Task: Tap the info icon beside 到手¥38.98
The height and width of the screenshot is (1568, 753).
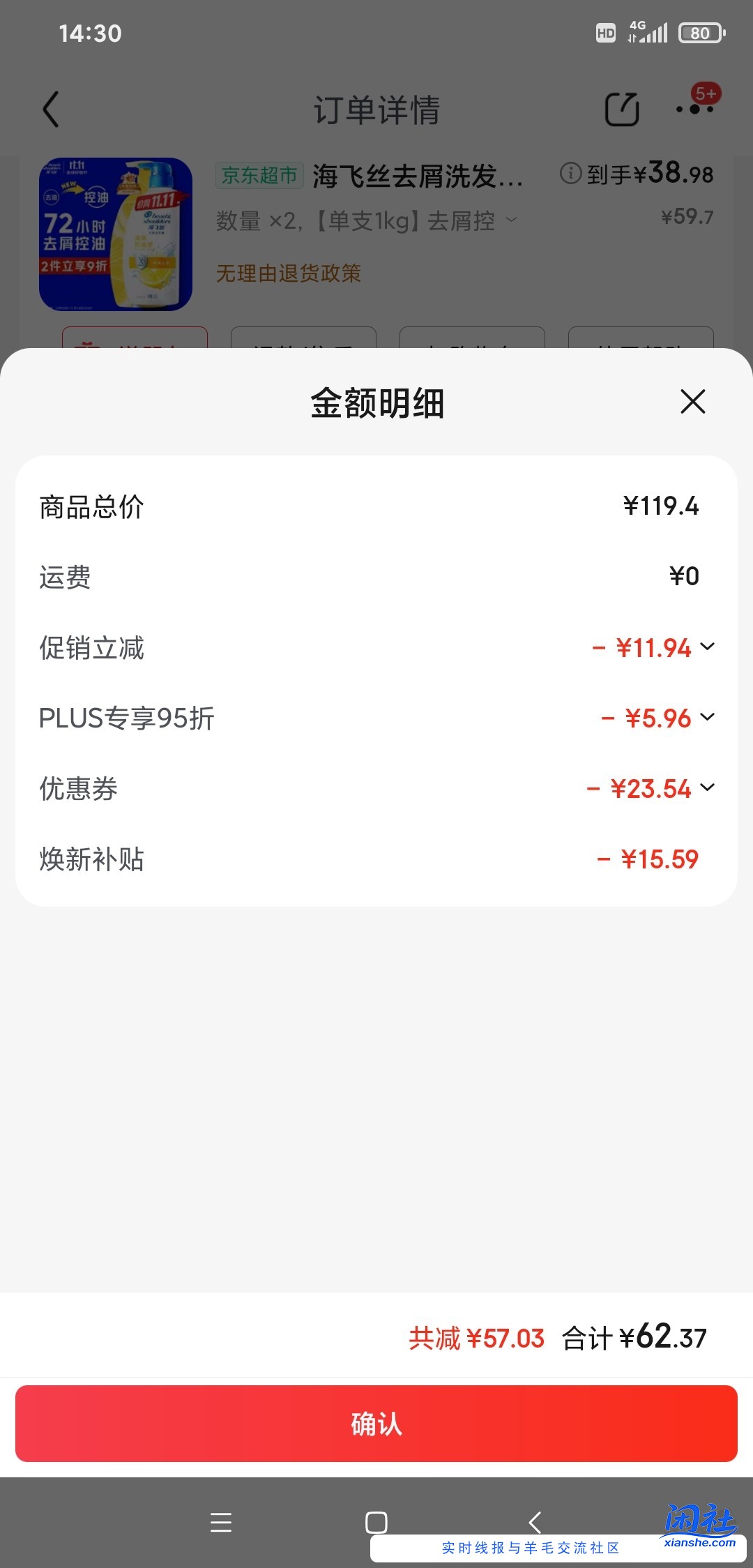Action: [570, 175]
